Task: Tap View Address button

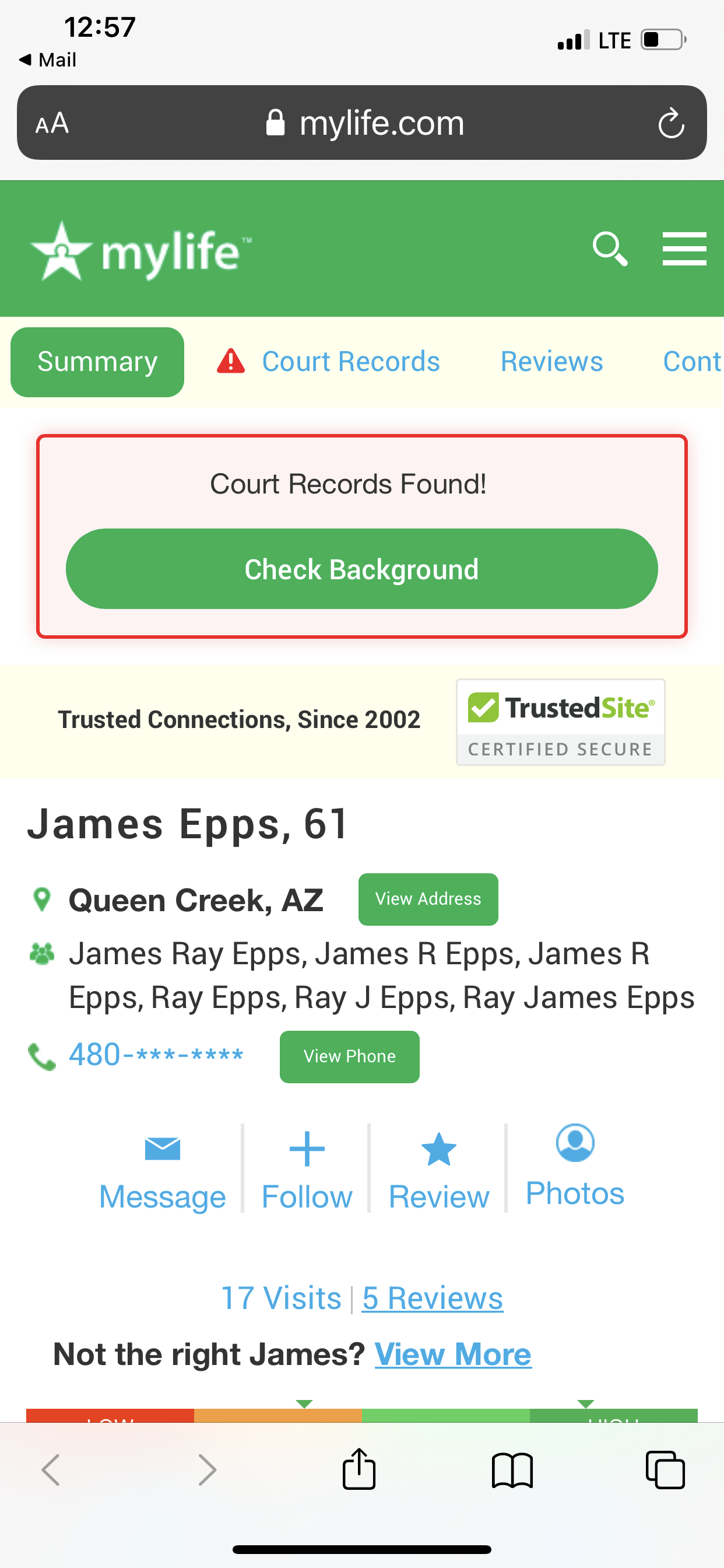Action: 428,899
